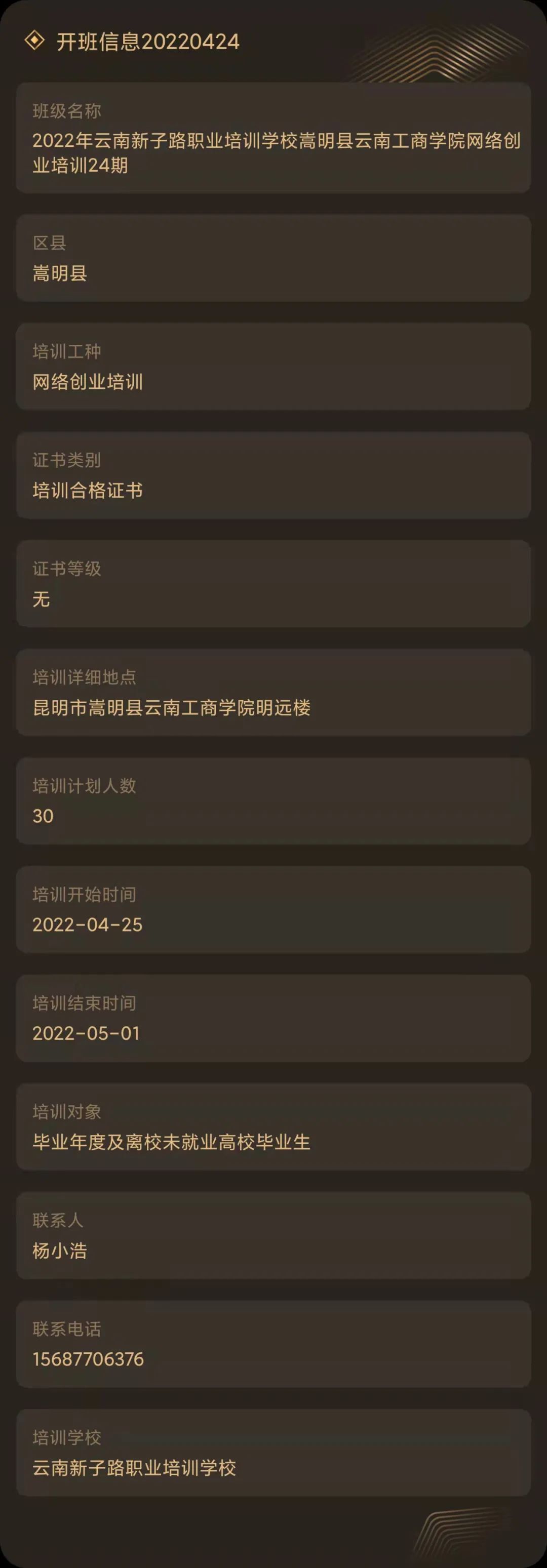Select the start date 2022-04-25
This screenshot has height=1568, width=547.
click(88, 923)
